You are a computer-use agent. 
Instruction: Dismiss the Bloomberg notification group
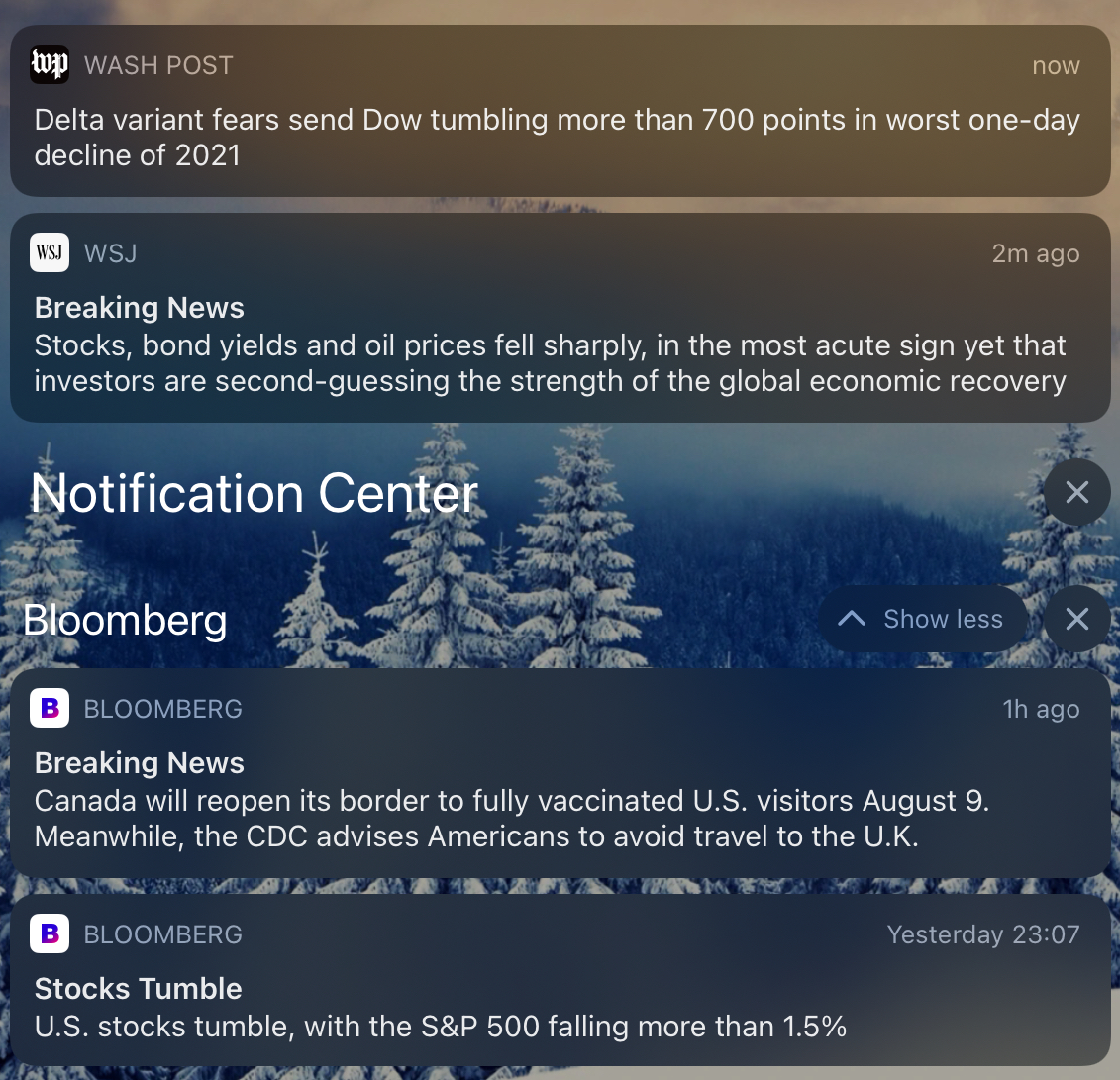click(x=1076, y=620)
